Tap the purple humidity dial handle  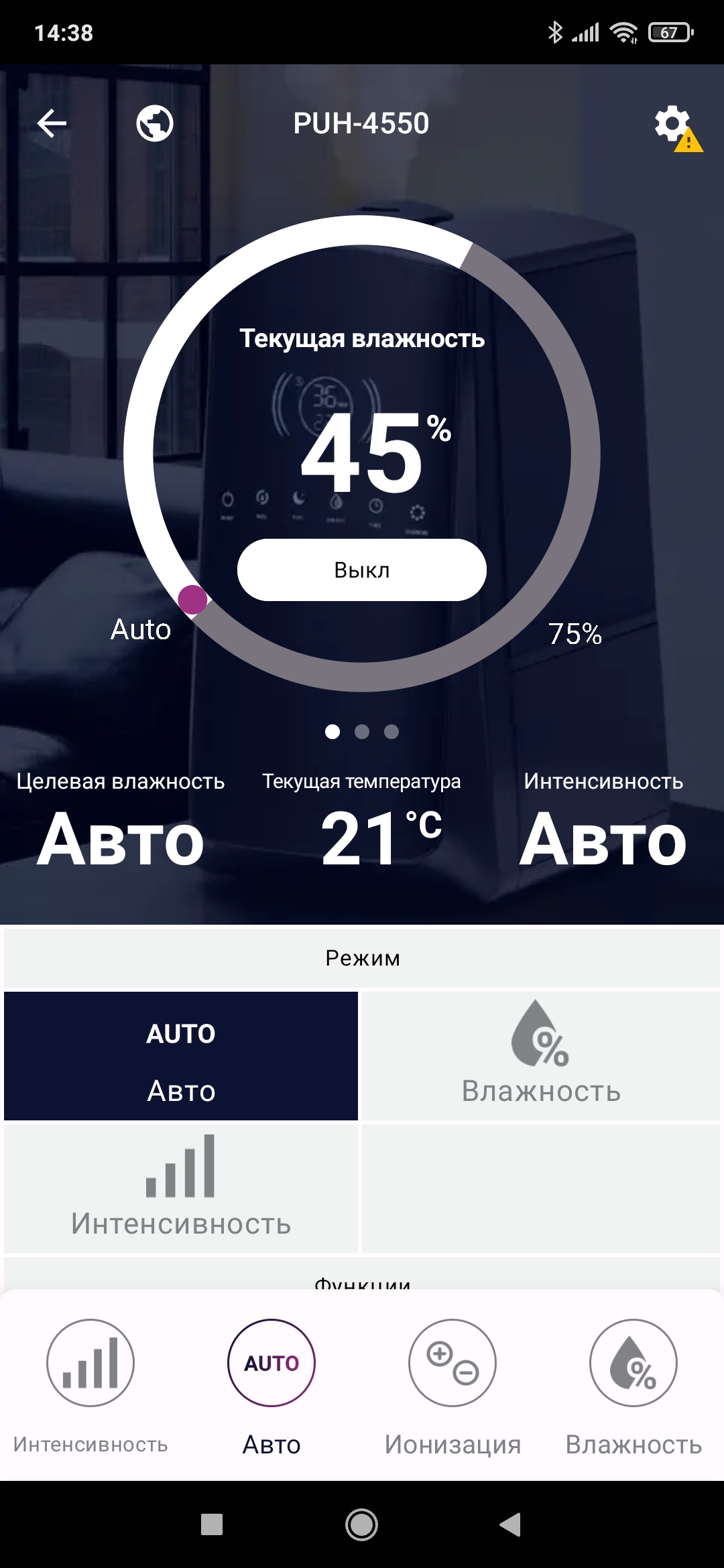193,599
